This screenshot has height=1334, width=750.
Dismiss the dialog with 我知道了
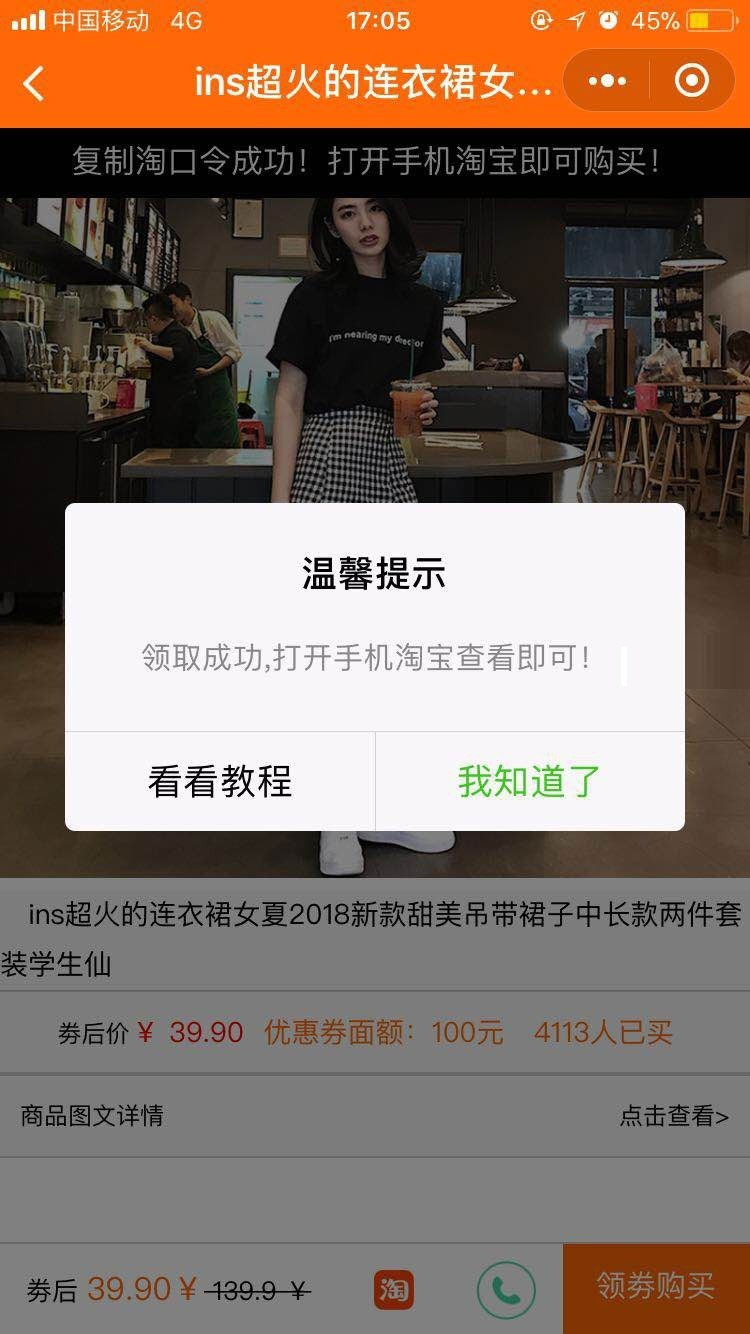[x=529, y=781]
